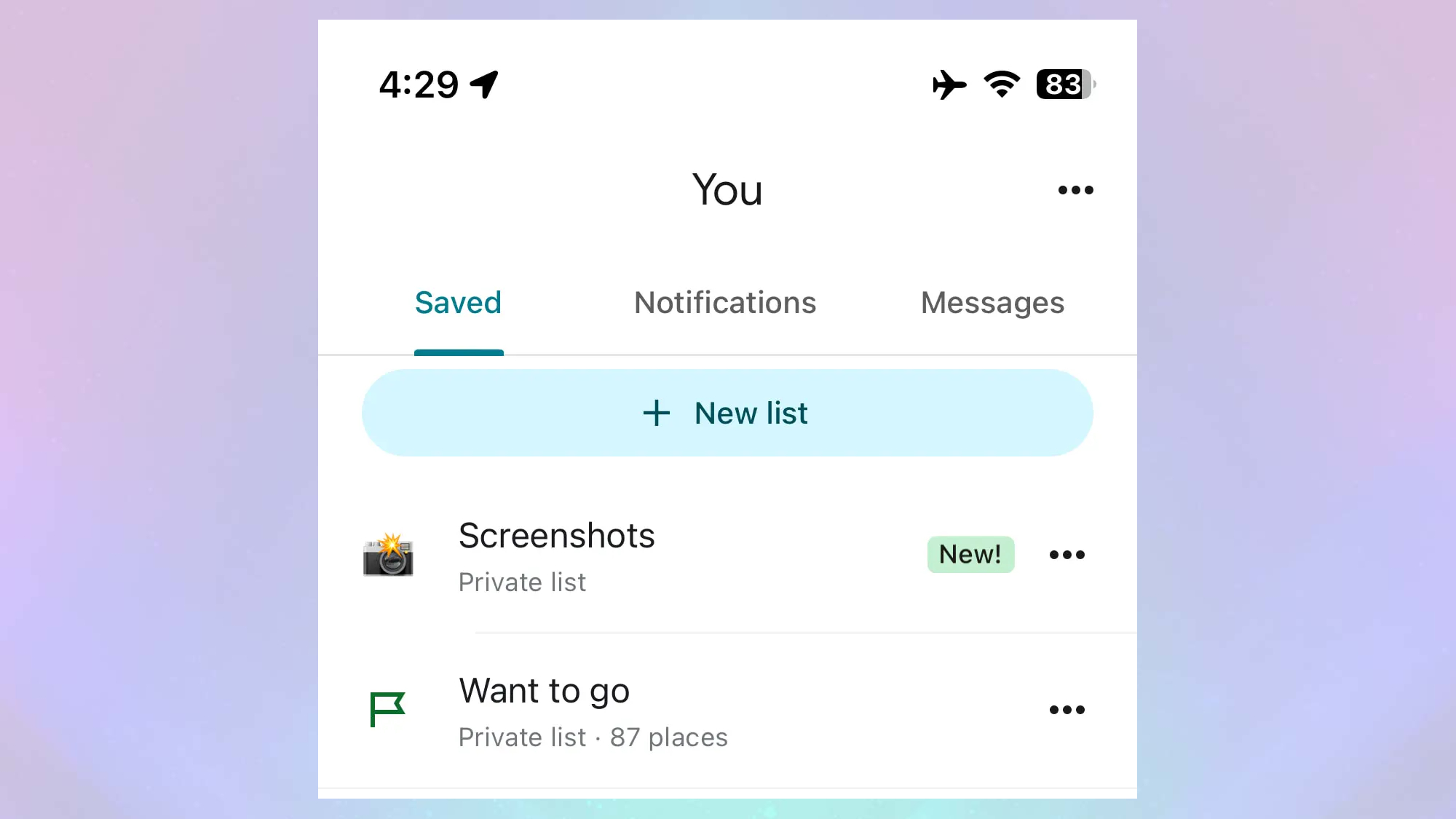Screen dimensions: 1456x819
Task: Select the Saved tab
Action: (x=458, y=303)
